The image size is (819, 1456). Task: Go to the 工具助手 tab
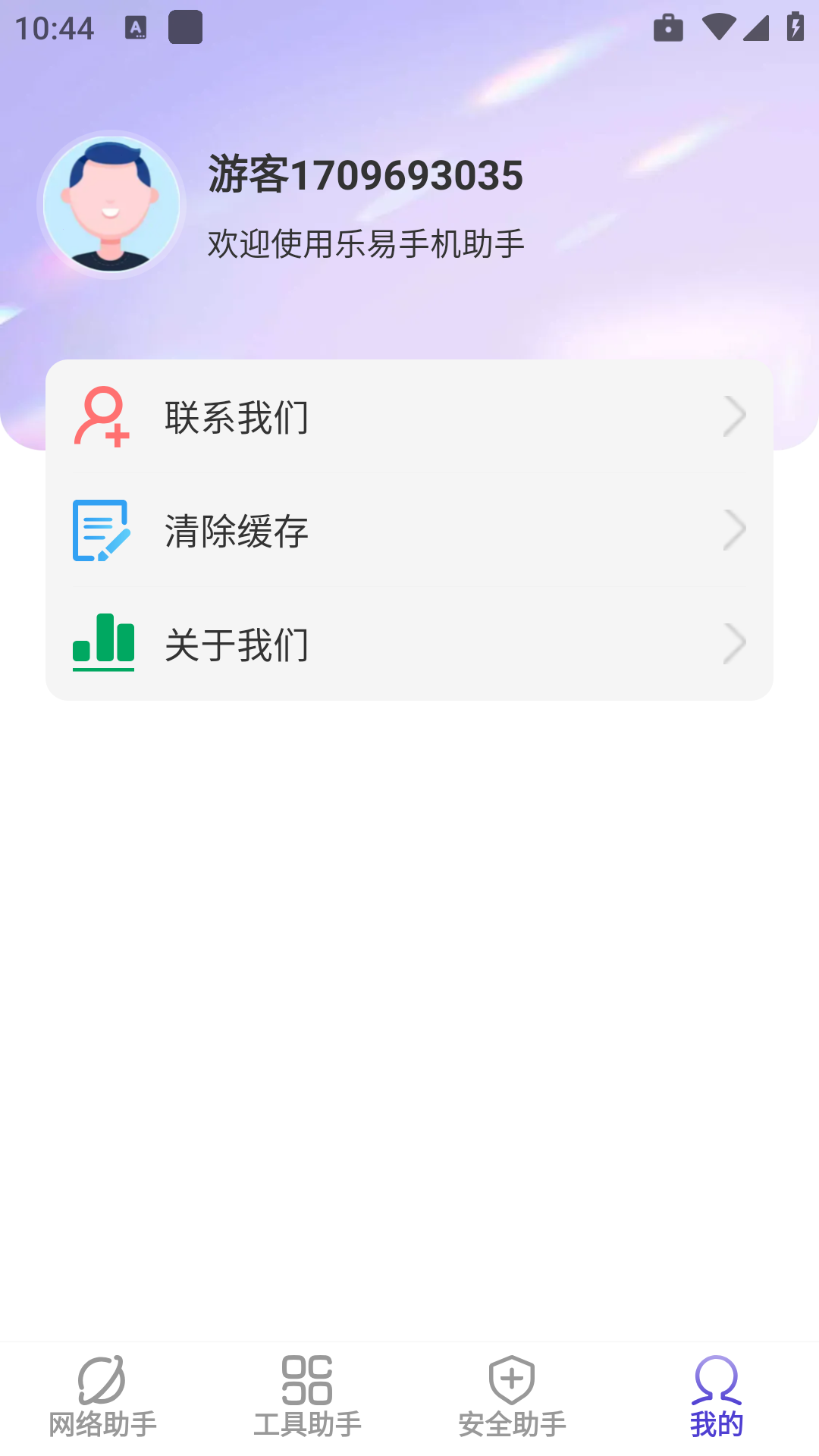[x=307, y=1397]
